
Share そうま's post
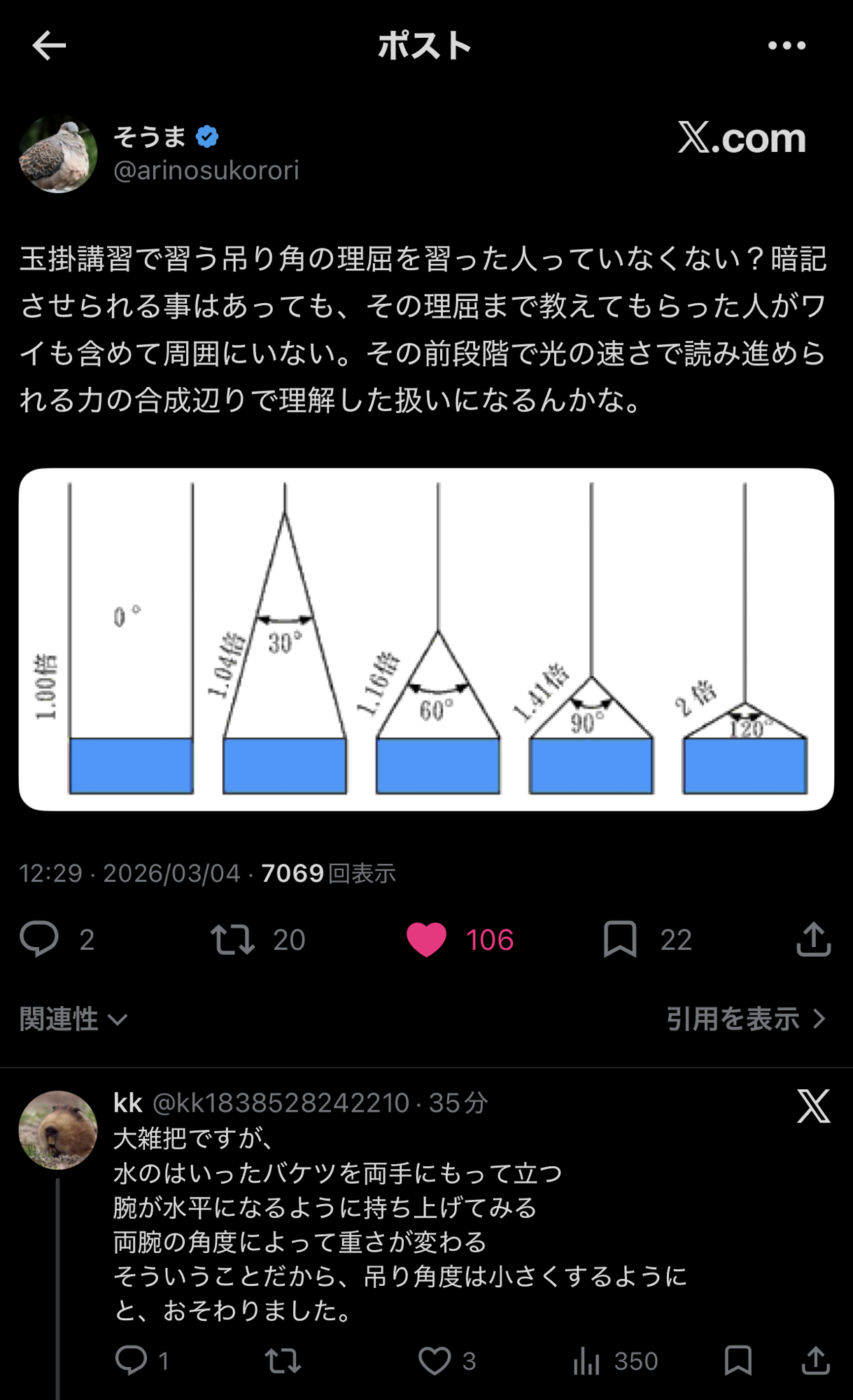point(813,939)
